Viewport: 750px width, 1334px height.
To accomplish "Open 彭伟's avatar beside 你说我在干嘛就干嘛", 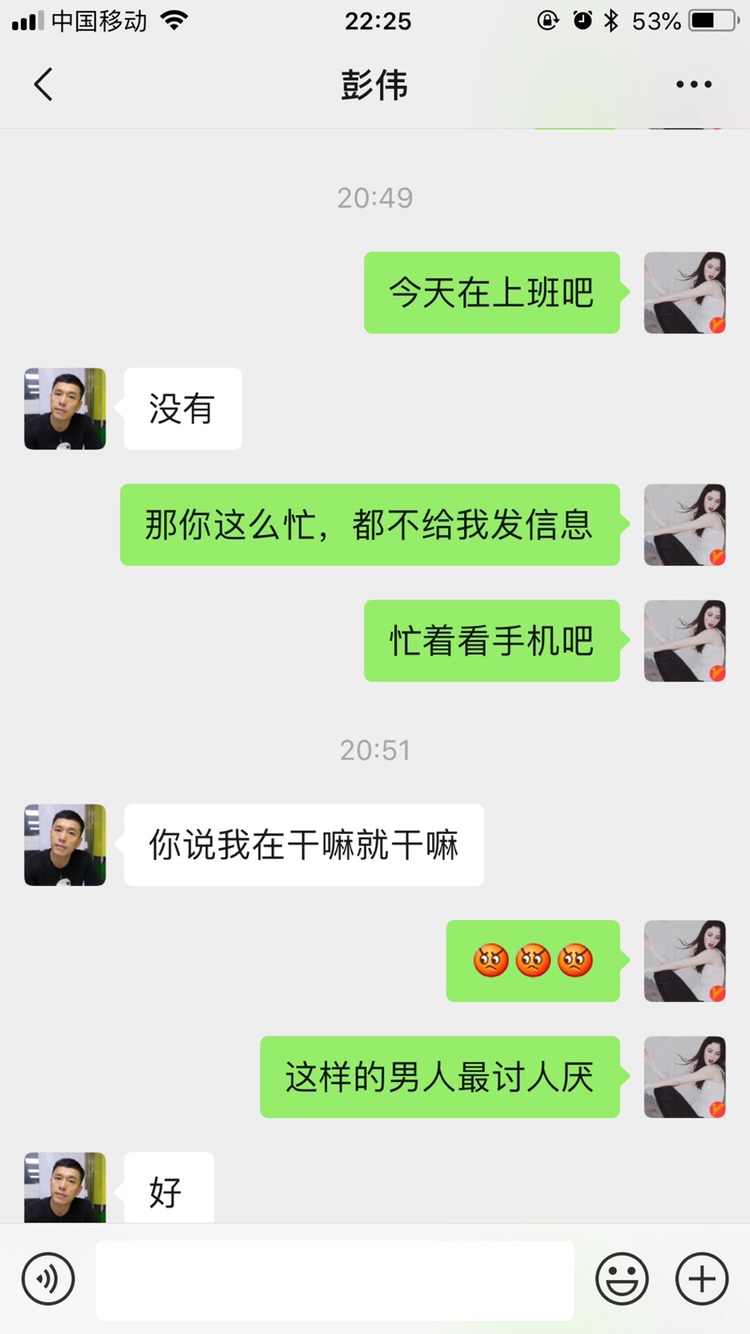I will click(65, 845).
